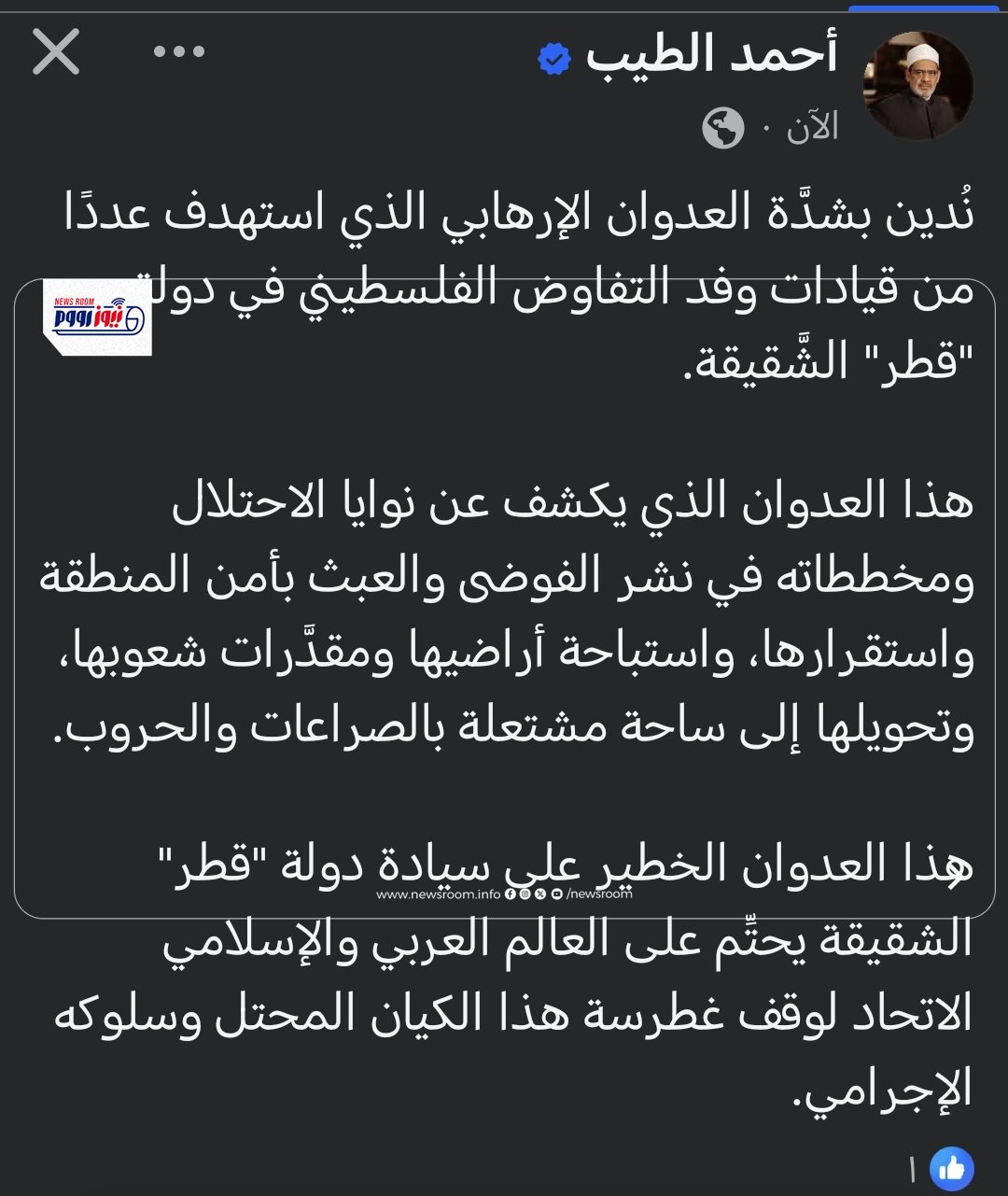
Task: Open the أحمد الطيب profile name
Action: click(x=711, y=56)
